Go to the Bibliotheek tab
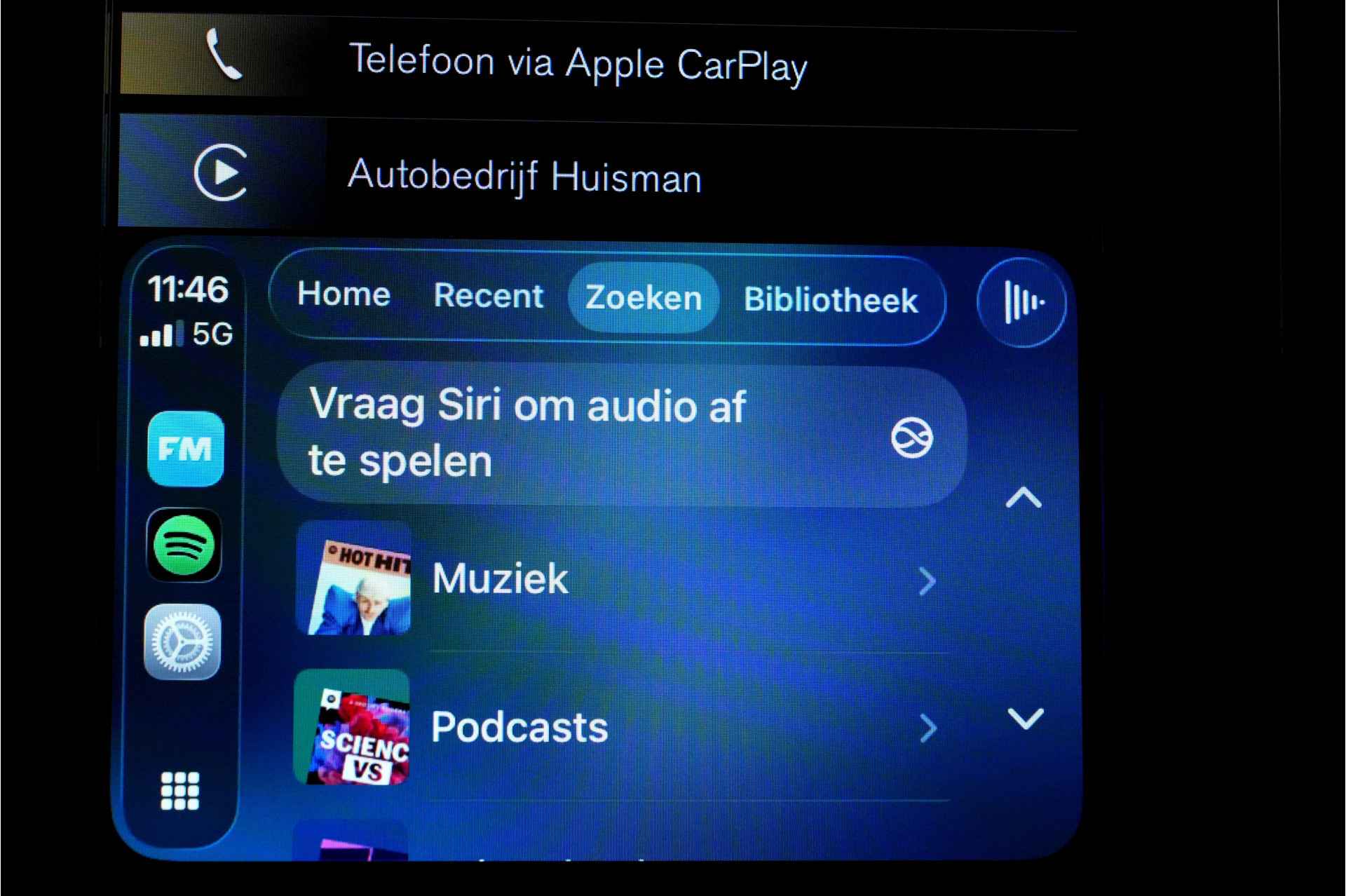The width and height of the screenshot is (1346, 896). tap(830, 300)
